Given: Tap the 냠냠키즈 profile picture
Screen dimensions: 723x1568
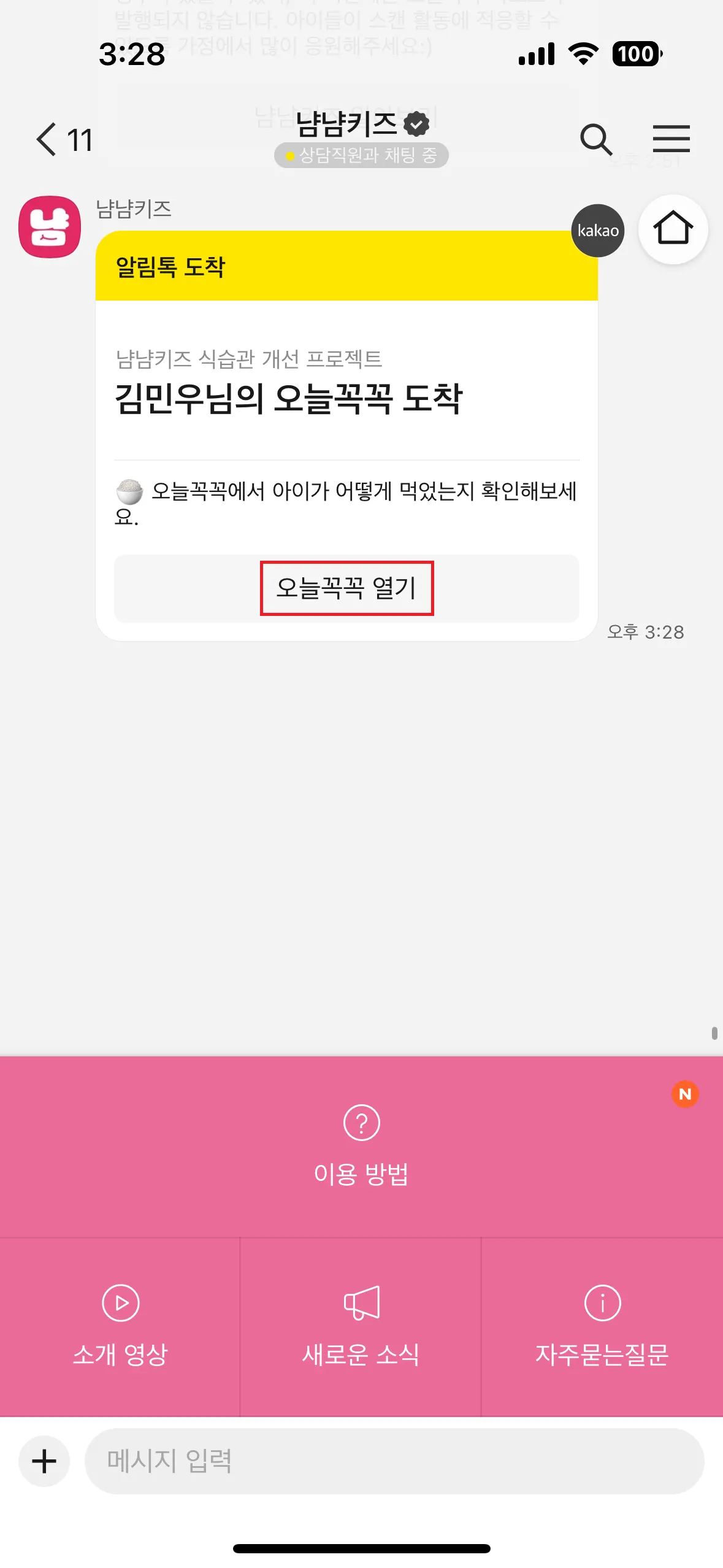Looking at the screenshot, I should pyautogui.click(x=50, y=227).
